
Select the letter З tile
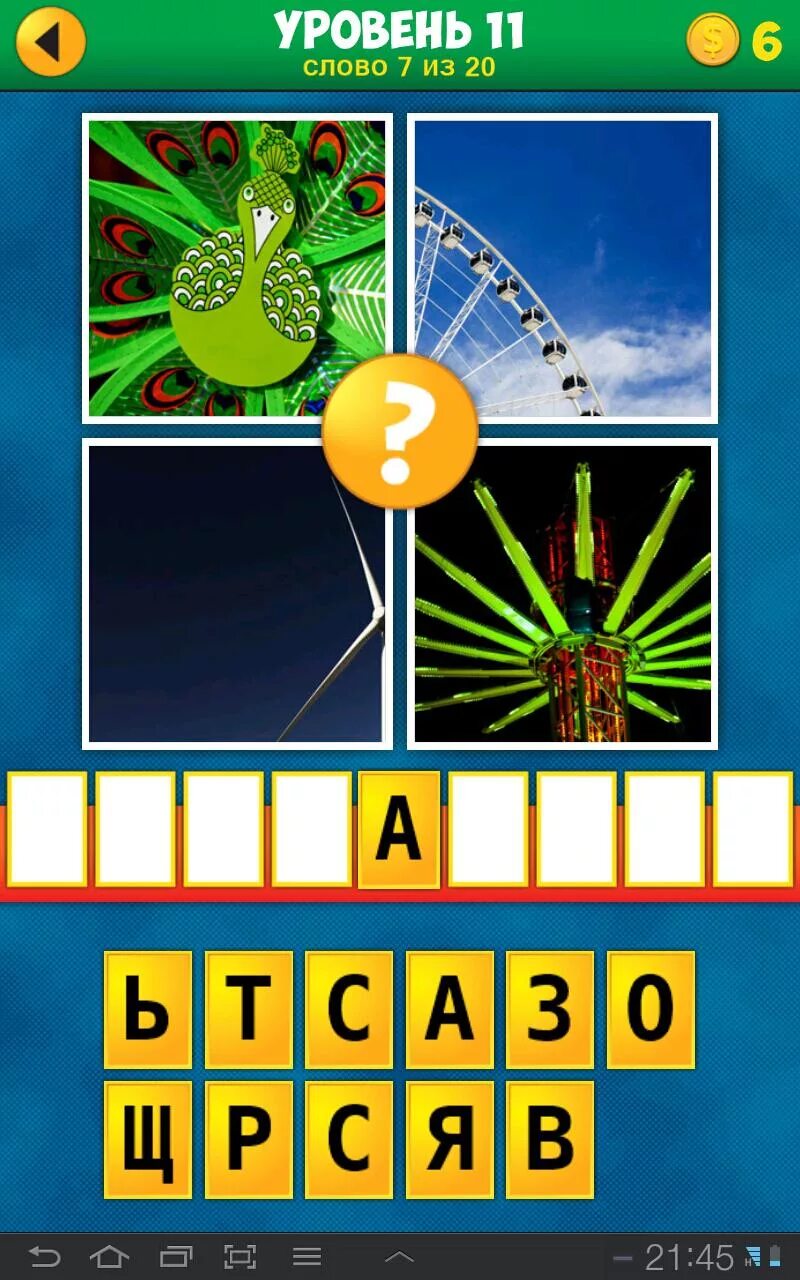point(550,1009)
